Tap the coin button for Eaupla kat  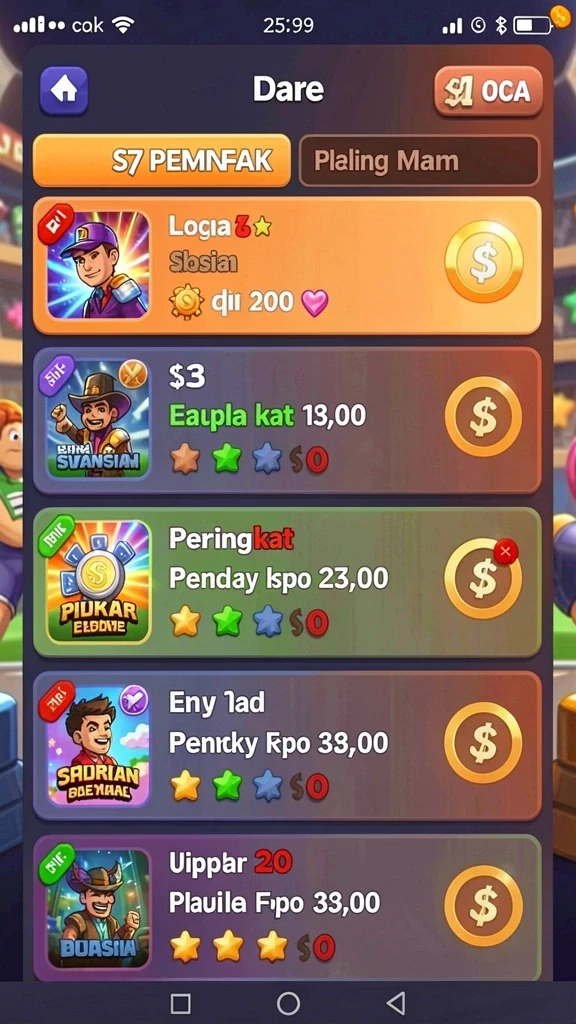coord(483,416)
